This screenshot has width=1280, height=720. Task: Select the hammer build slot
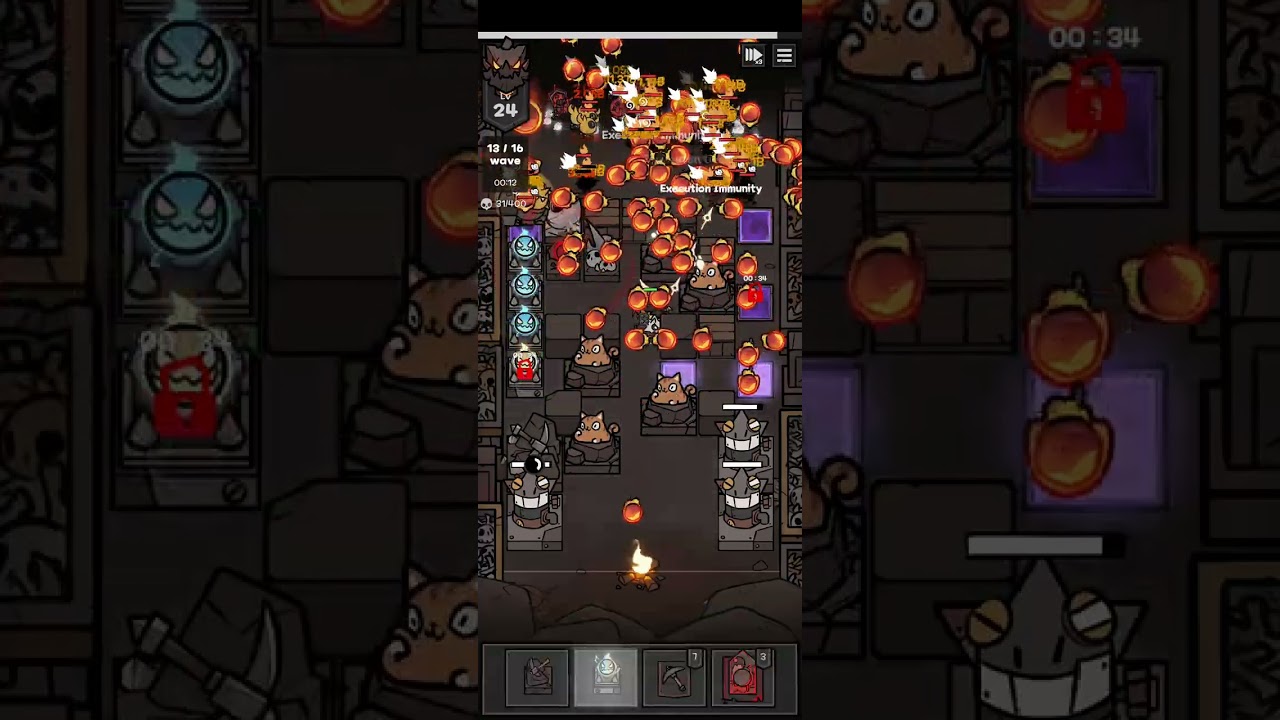point(537,677)
